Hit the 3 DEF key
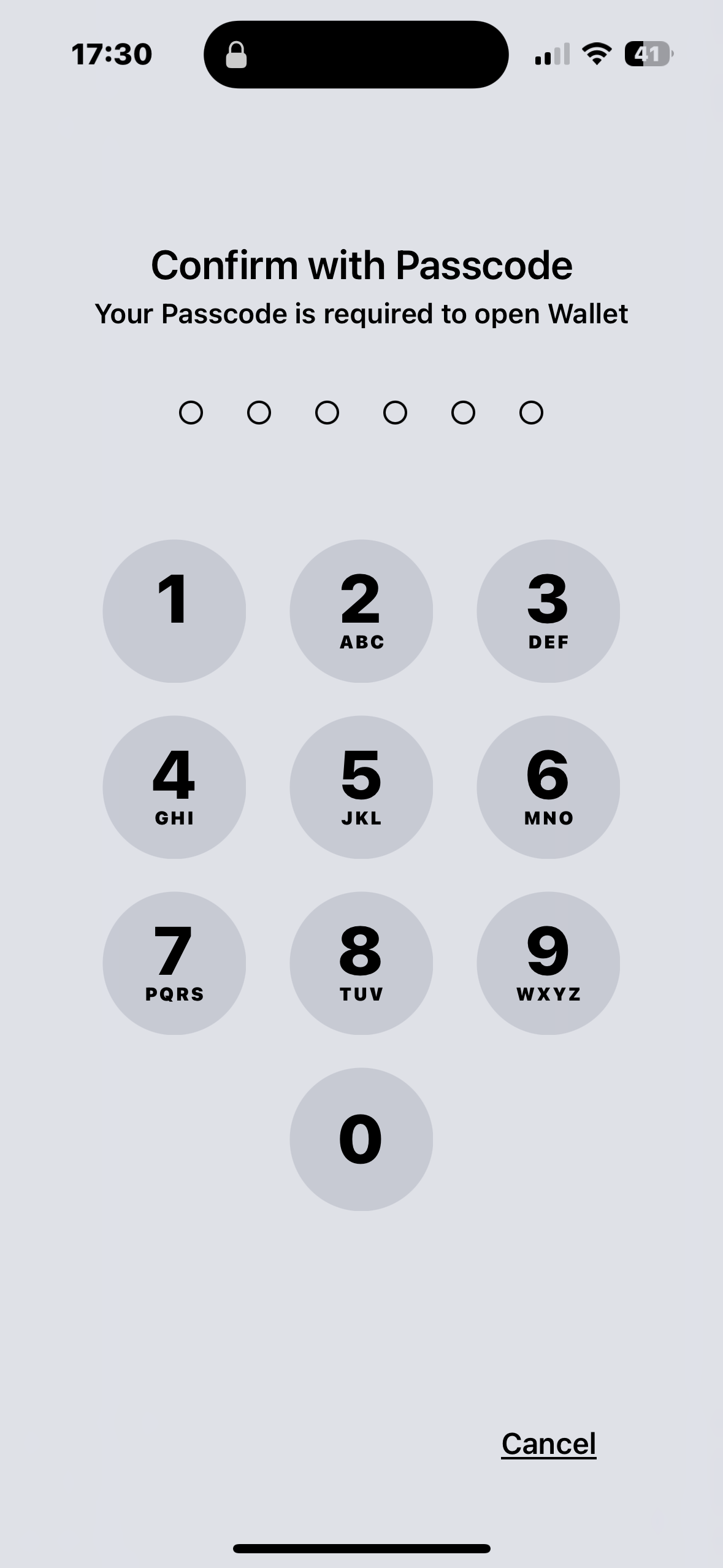Image resolution: width=723 pixels, height=1568 pixels. 548,611
